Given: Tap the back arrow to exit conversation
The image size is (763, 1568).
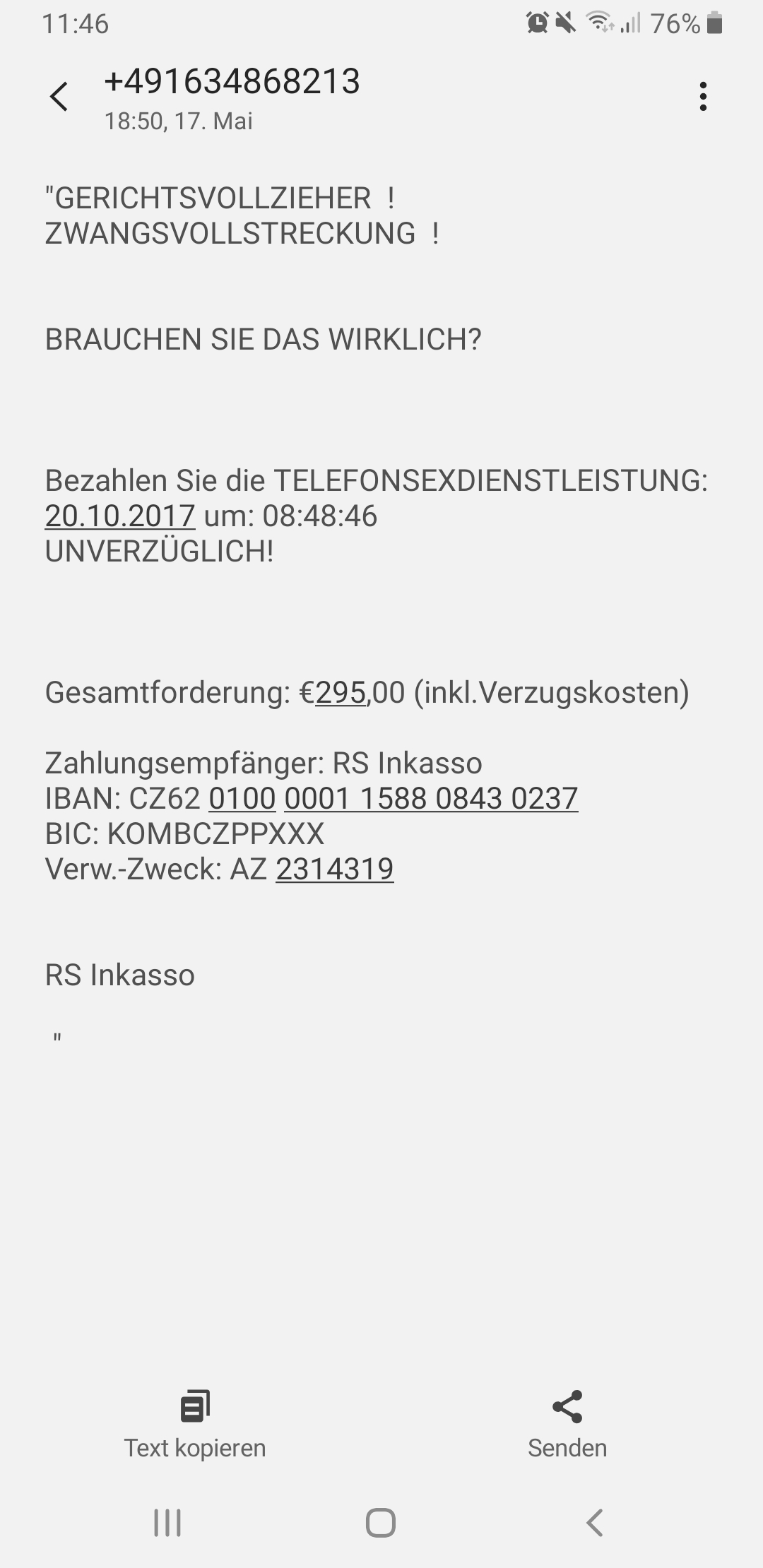Looking at the screenshot, I should pyautogui.click(x=60, y=95).
